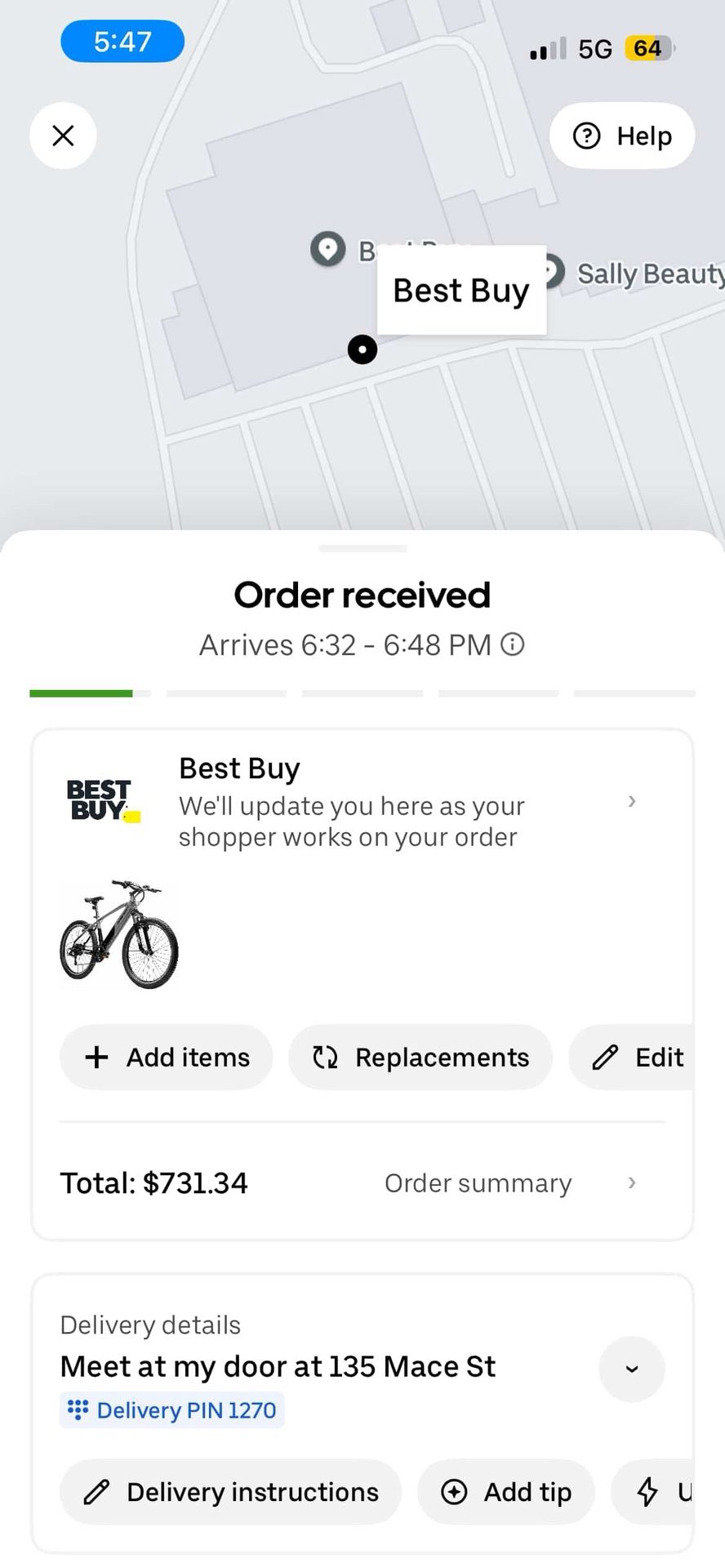Choose Replacements for the order

coord(420,1057)
